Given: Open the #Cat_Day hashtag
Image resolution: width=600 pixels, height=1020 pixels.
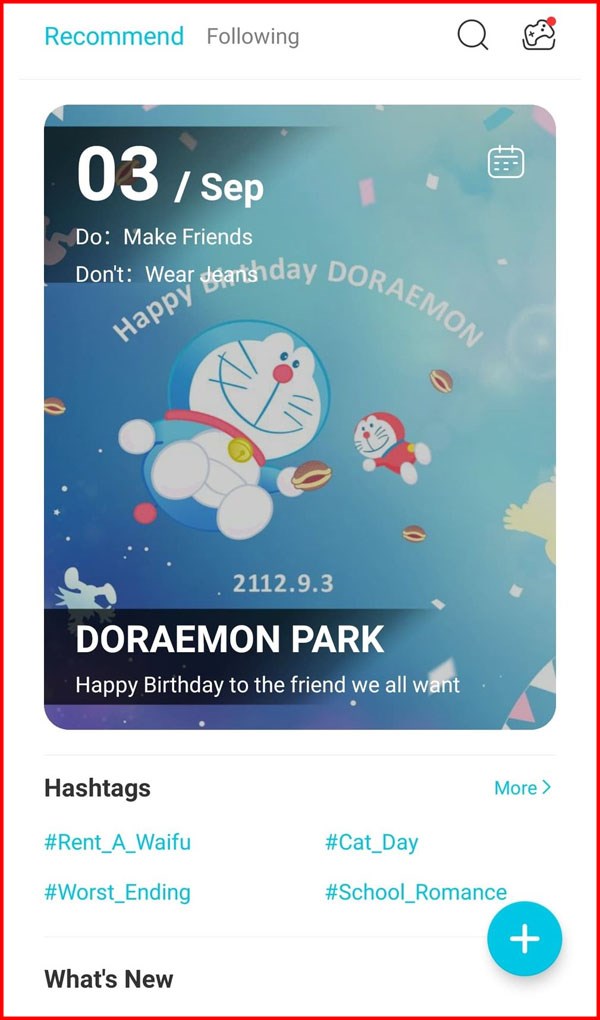Looking at the screenshot, I should click(371, 842).
